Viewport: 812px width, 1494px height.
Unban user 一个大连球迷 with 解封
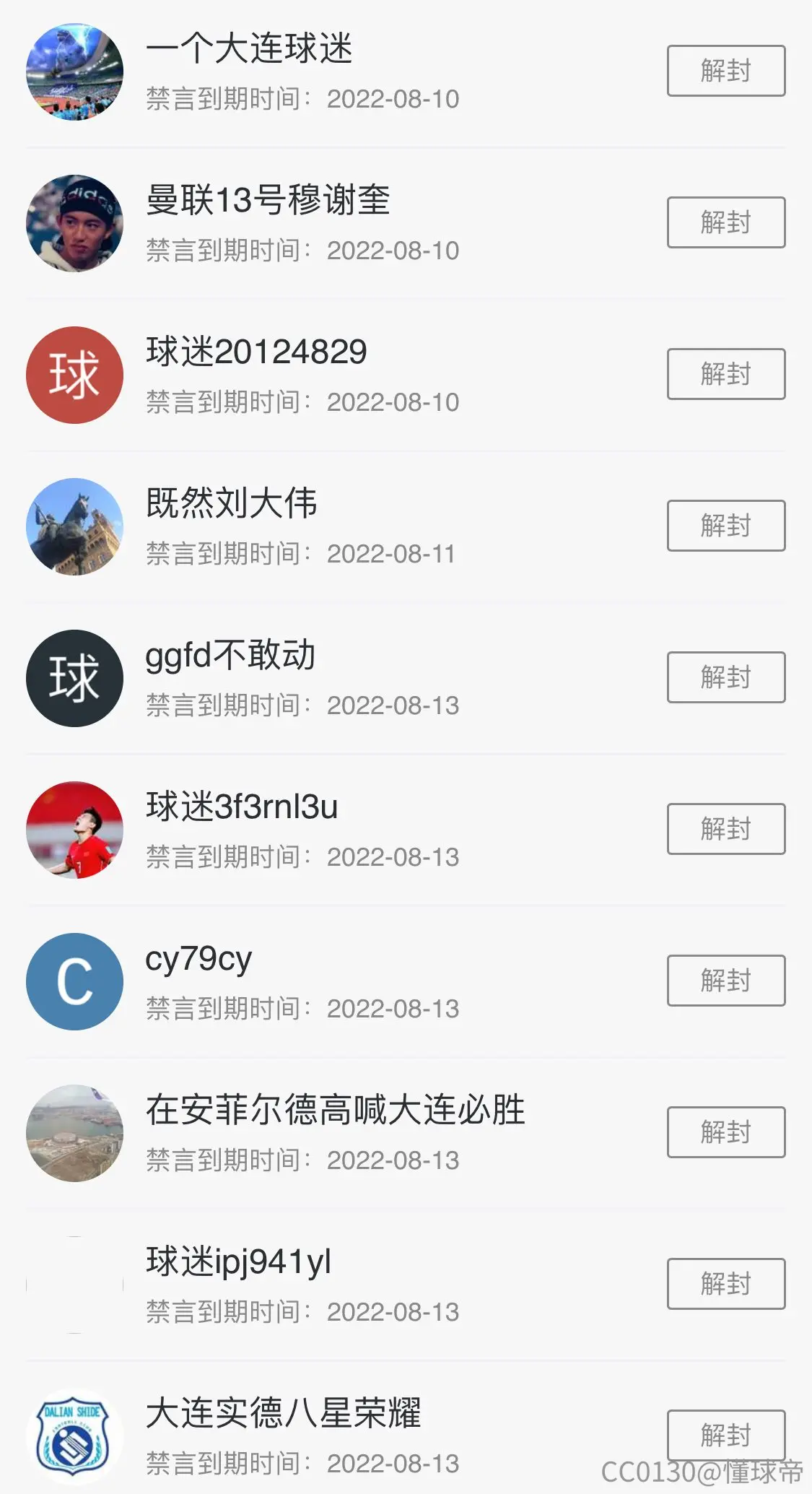726,71
